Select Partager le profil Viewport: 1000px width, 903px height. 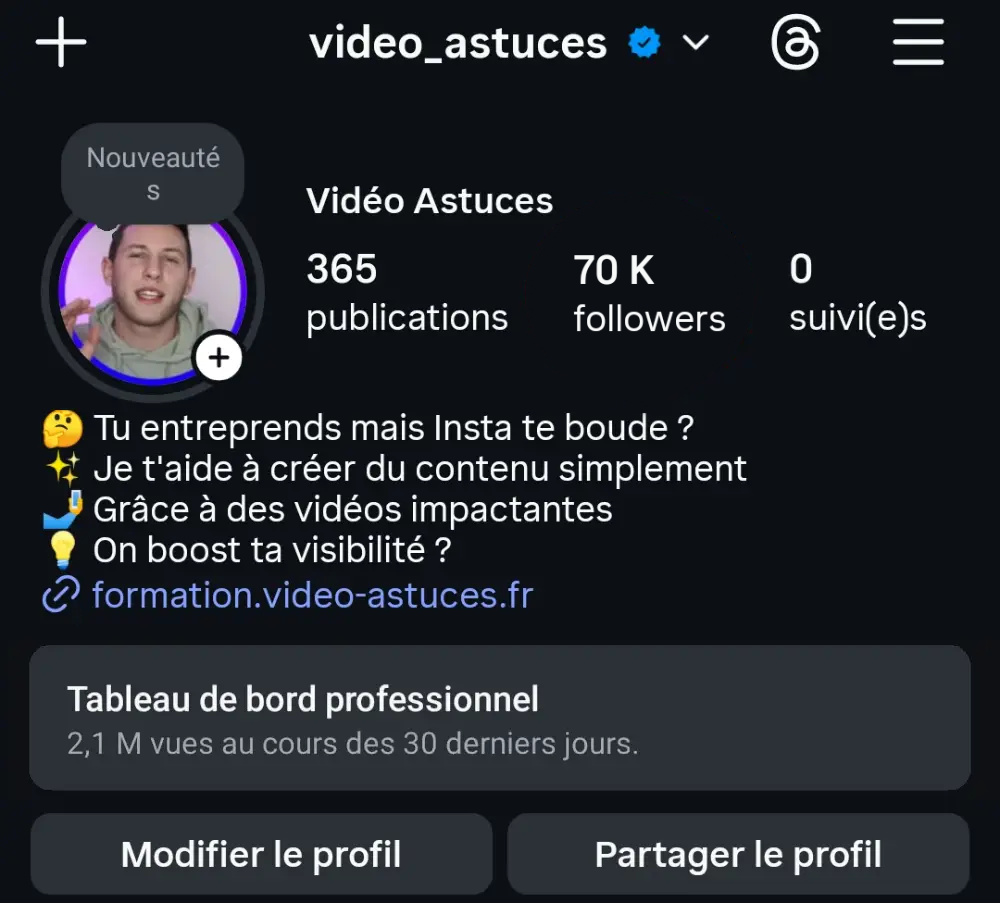pyautogui.click(x=738, y=855)
